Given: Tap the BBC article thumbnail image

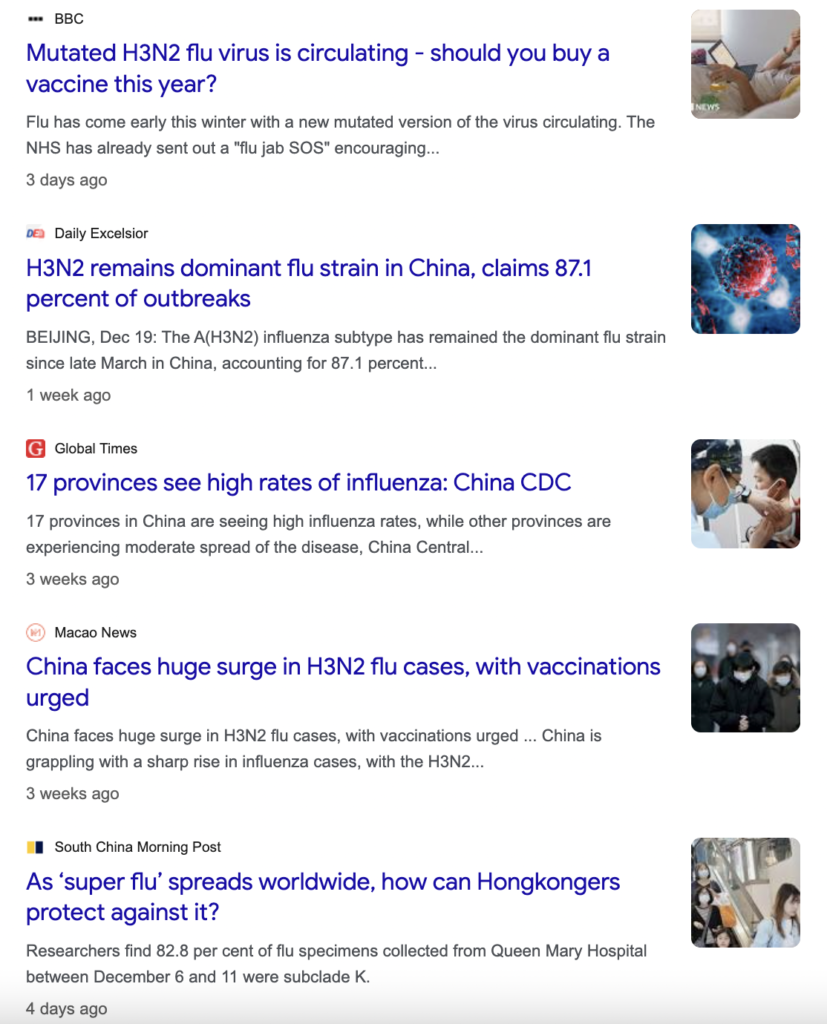Looking at the screenshot, I should pos(745,64).
